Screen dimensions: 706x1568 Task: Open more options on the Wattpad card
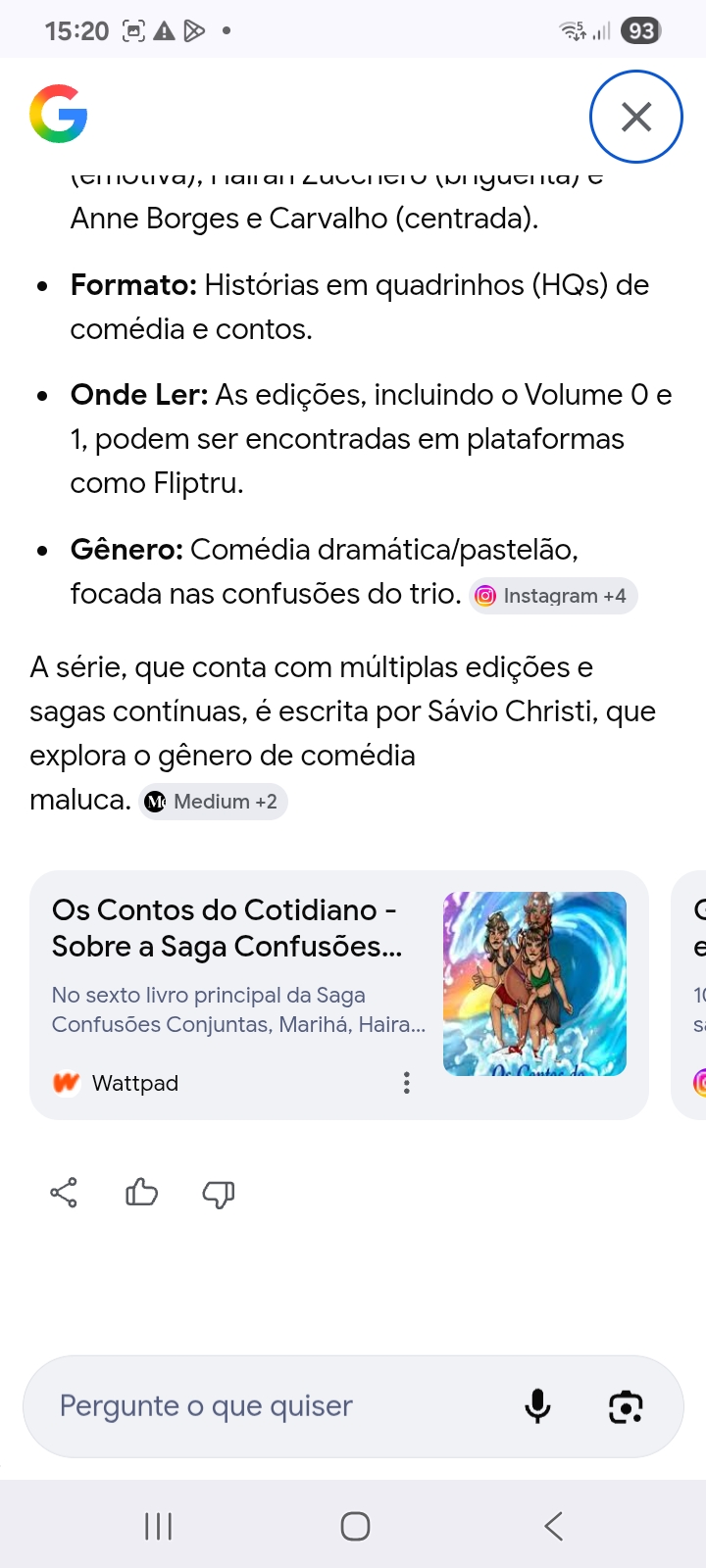pos(406,1083)
